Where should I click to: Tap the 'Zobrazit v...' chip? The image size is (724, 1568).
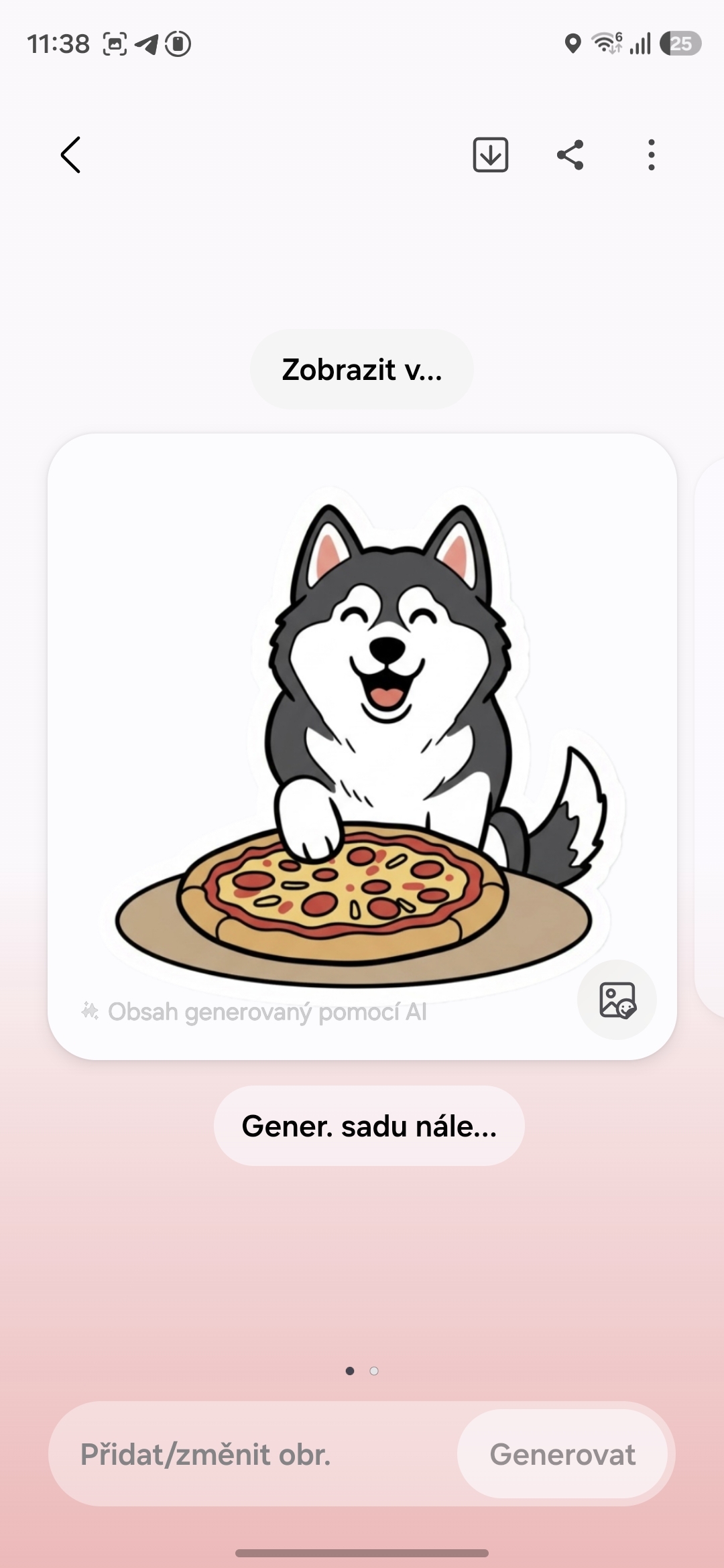pos(362,369)
